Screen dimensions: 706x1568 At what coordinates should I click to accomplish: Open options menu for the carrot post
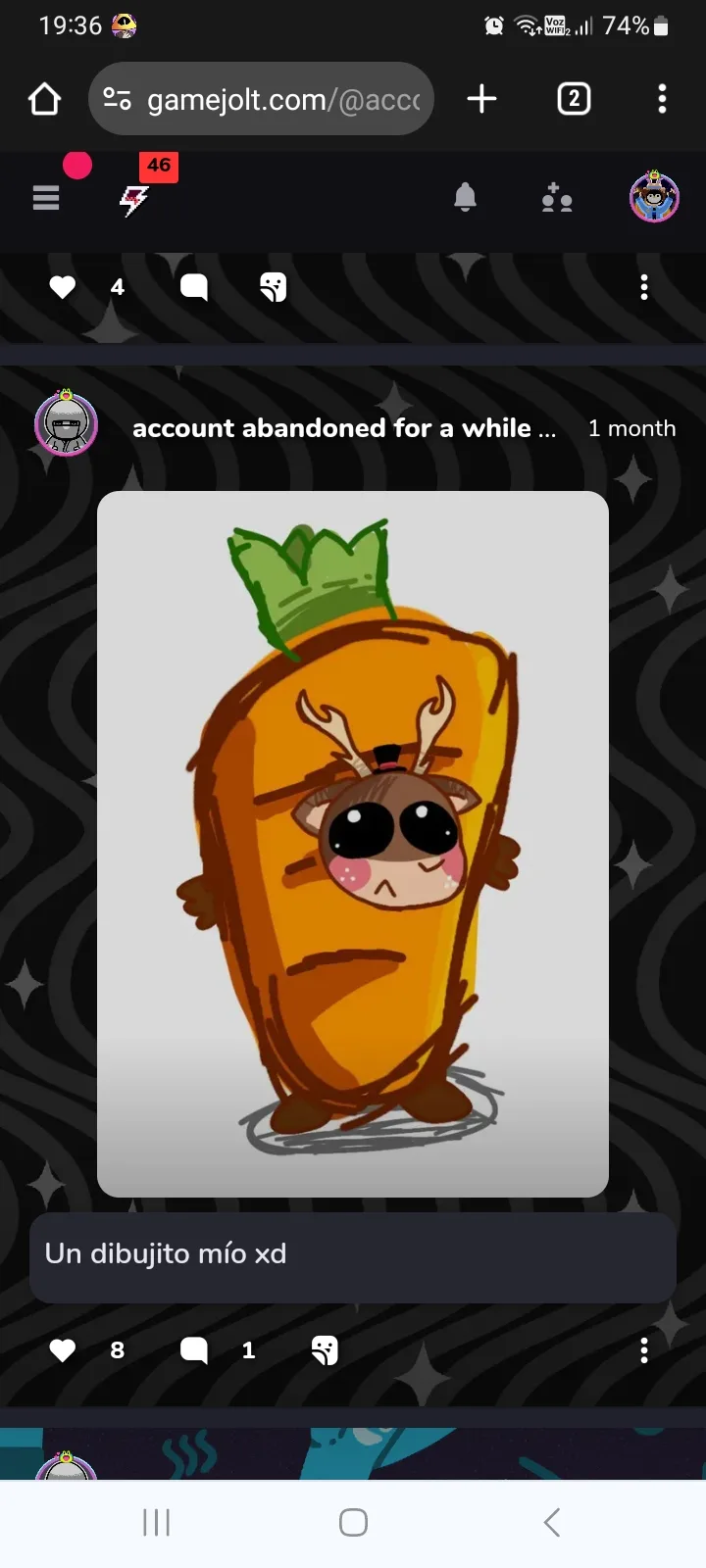pos(644,1350)
